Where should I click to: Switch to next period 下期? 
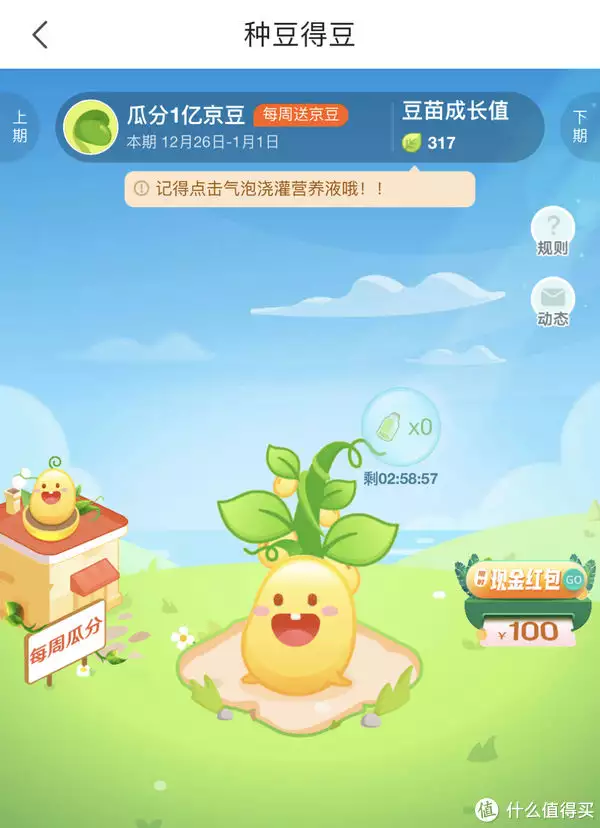(581, 126)
